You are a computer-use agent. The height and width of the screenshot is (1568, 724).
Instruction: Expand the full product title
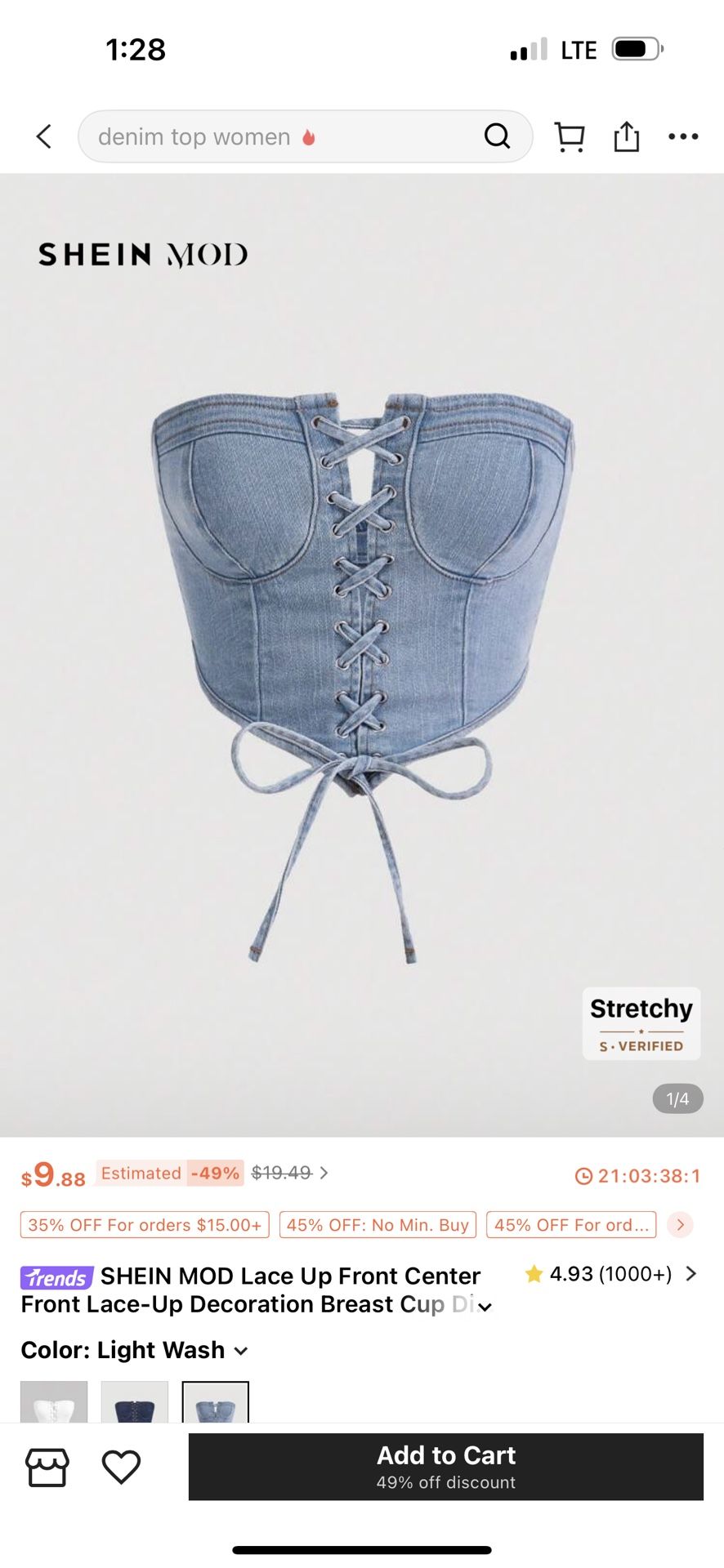point(485,1307)
